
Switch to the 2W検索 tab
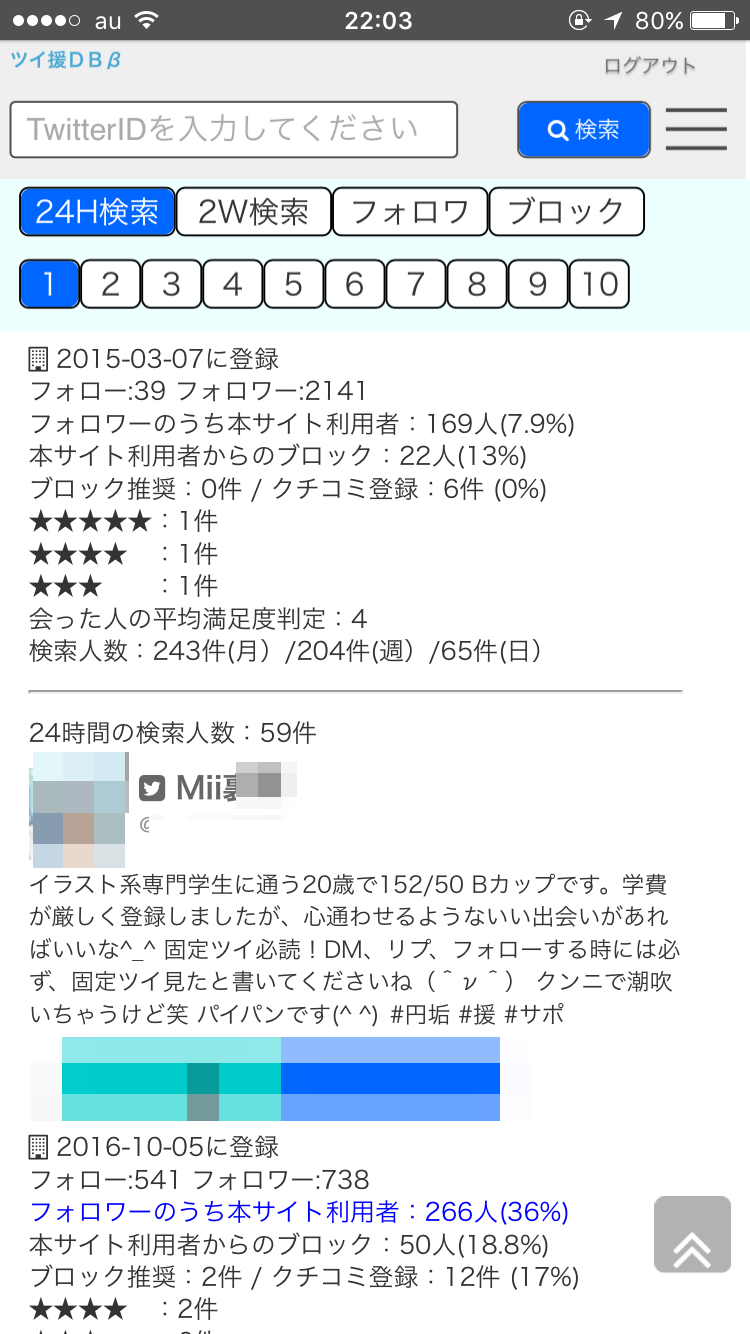pos(253,211)
